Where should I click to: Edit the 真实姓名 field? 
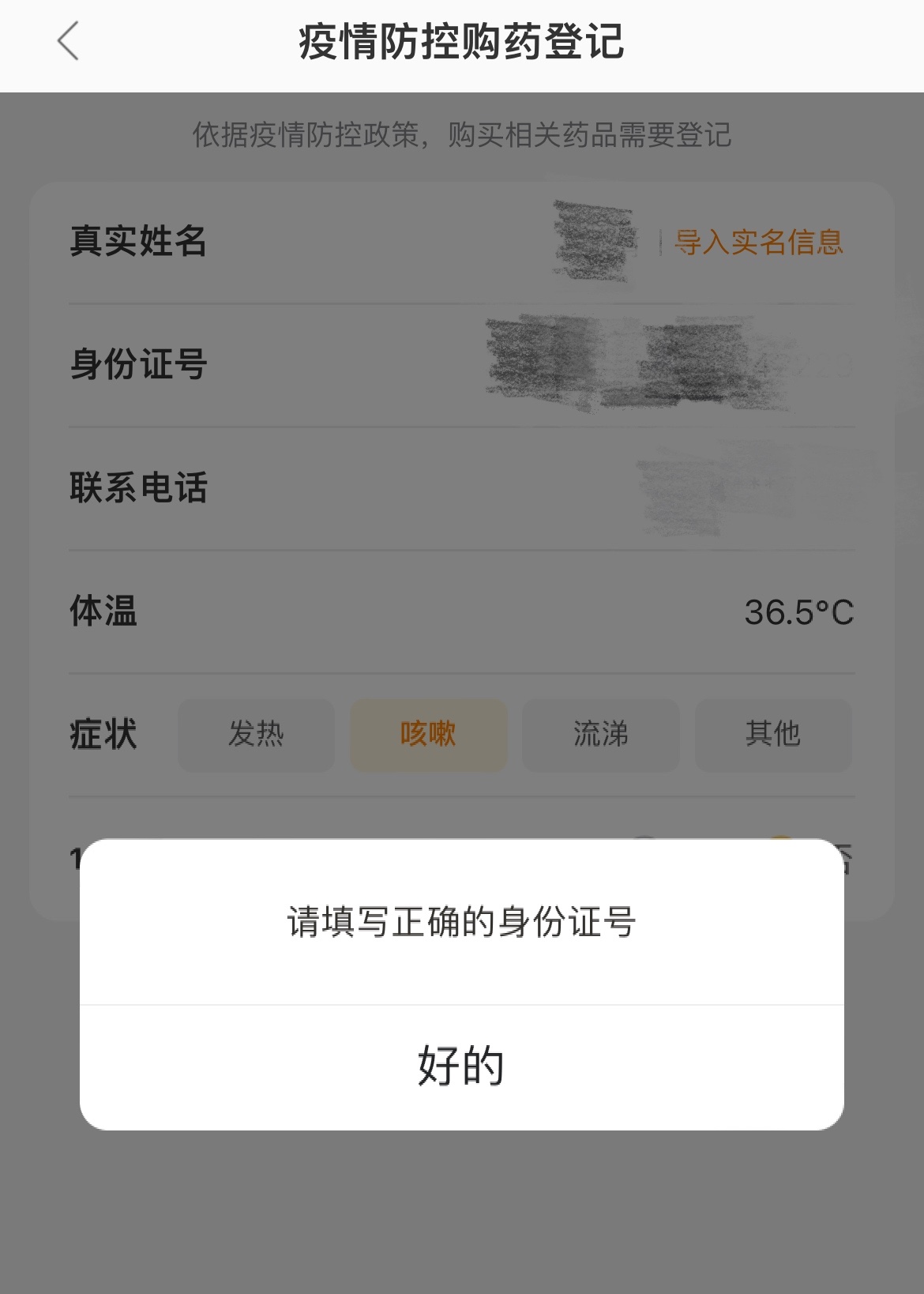594,242
